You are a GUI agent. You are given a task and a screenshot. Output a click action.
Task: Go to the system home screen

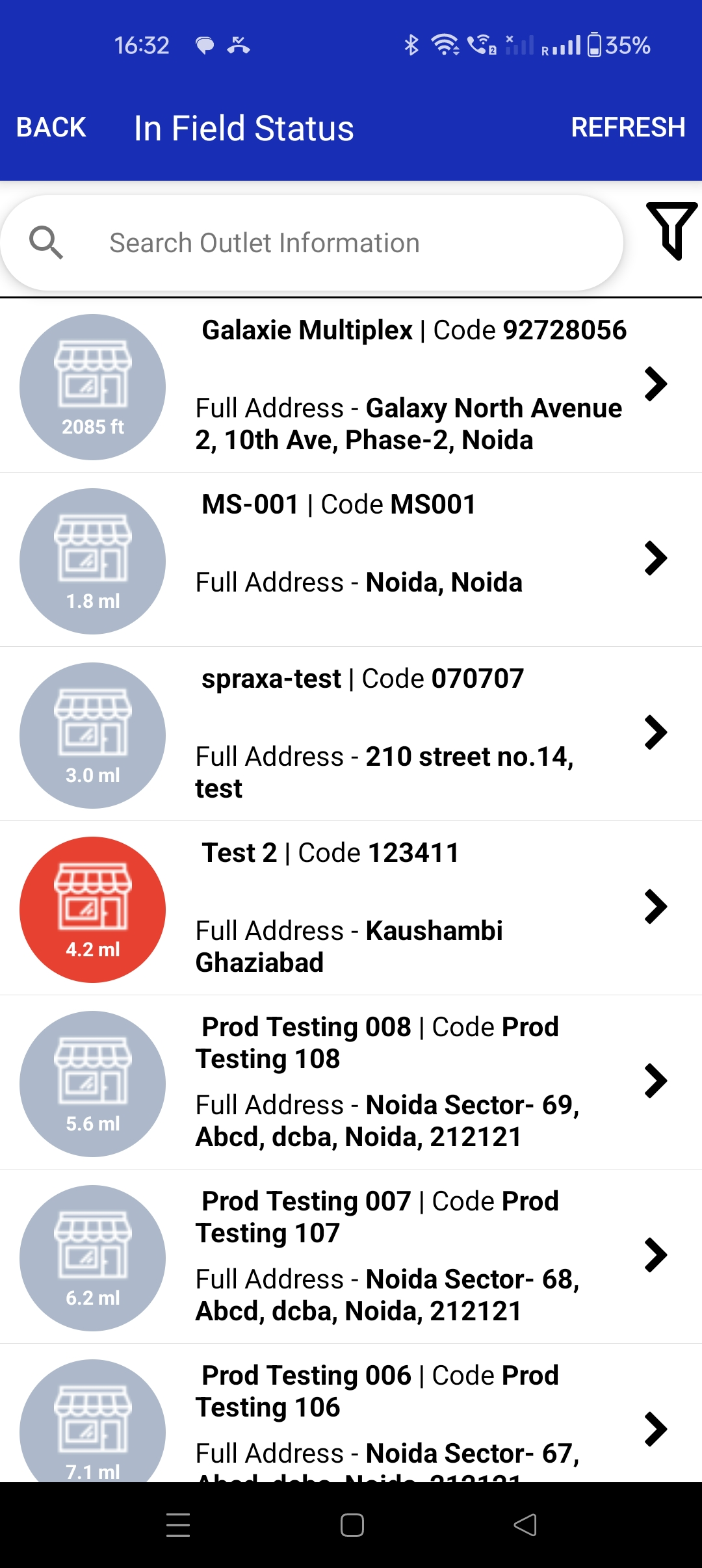click(x=352, y=1525)
